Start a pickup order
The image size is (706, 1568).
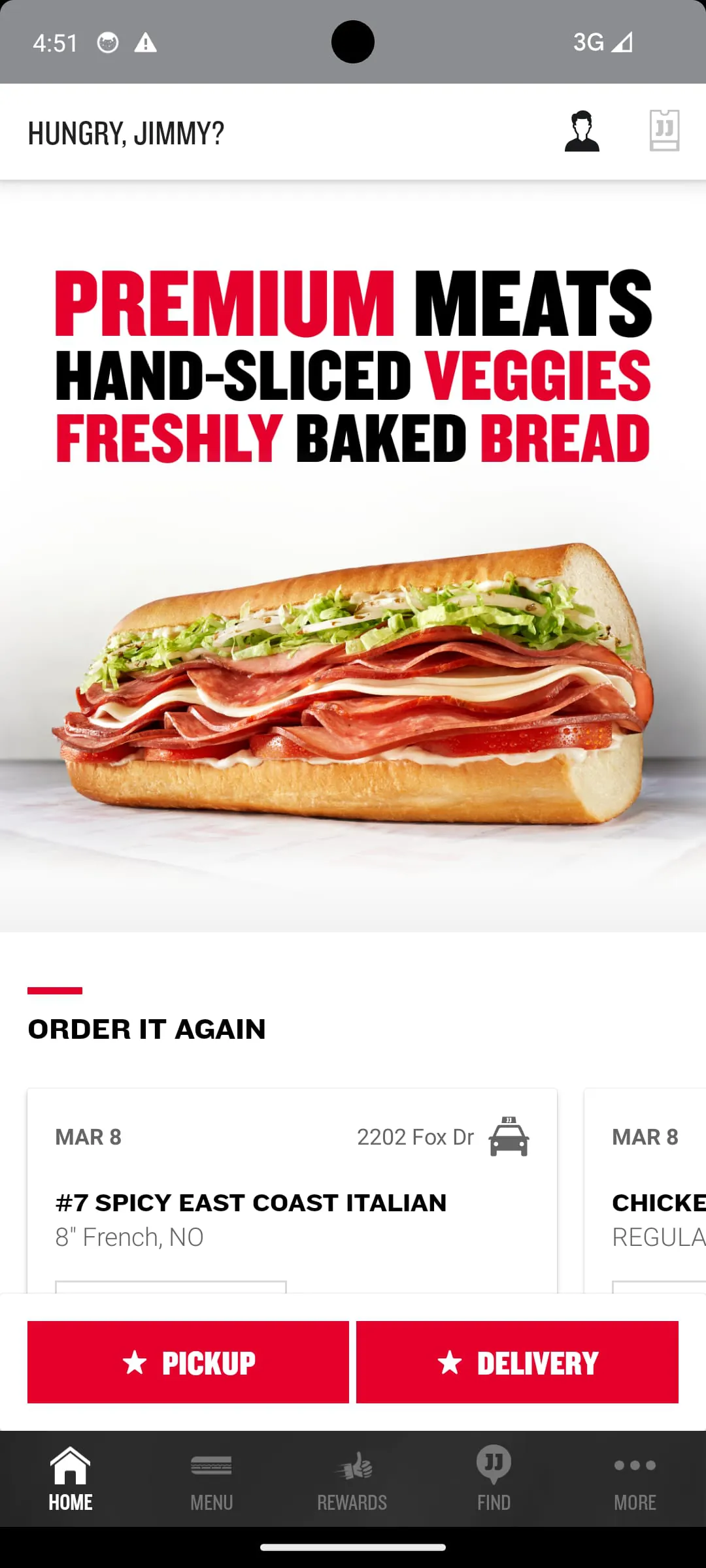point(188,1362)
